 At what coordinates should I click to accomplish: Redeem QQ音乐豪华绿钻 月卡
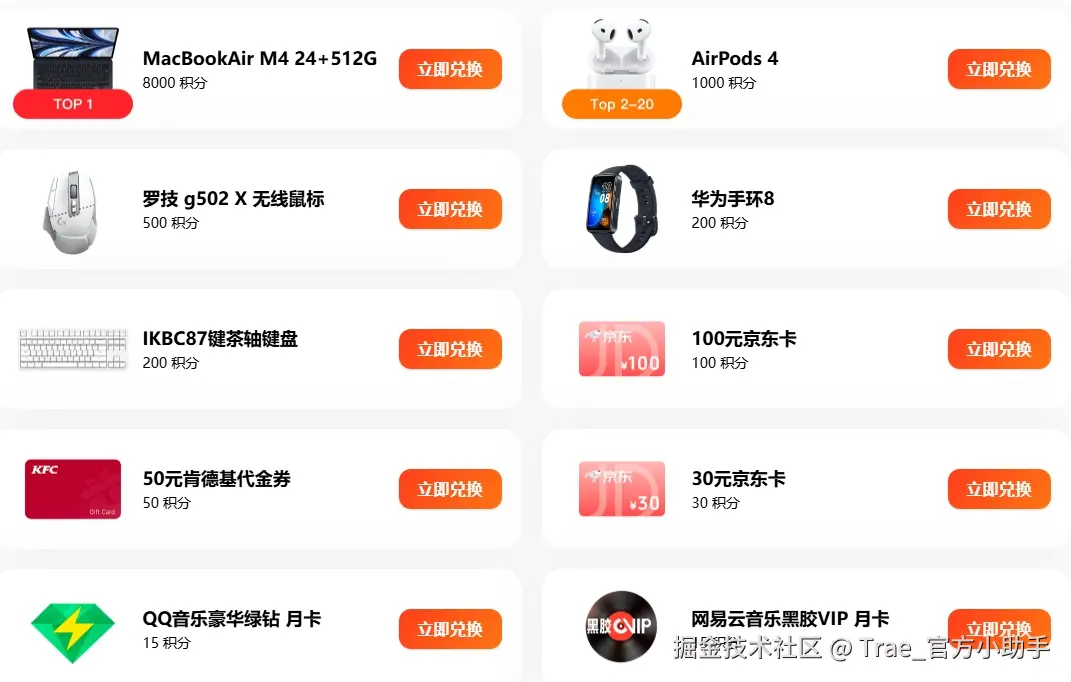[450, 629]
